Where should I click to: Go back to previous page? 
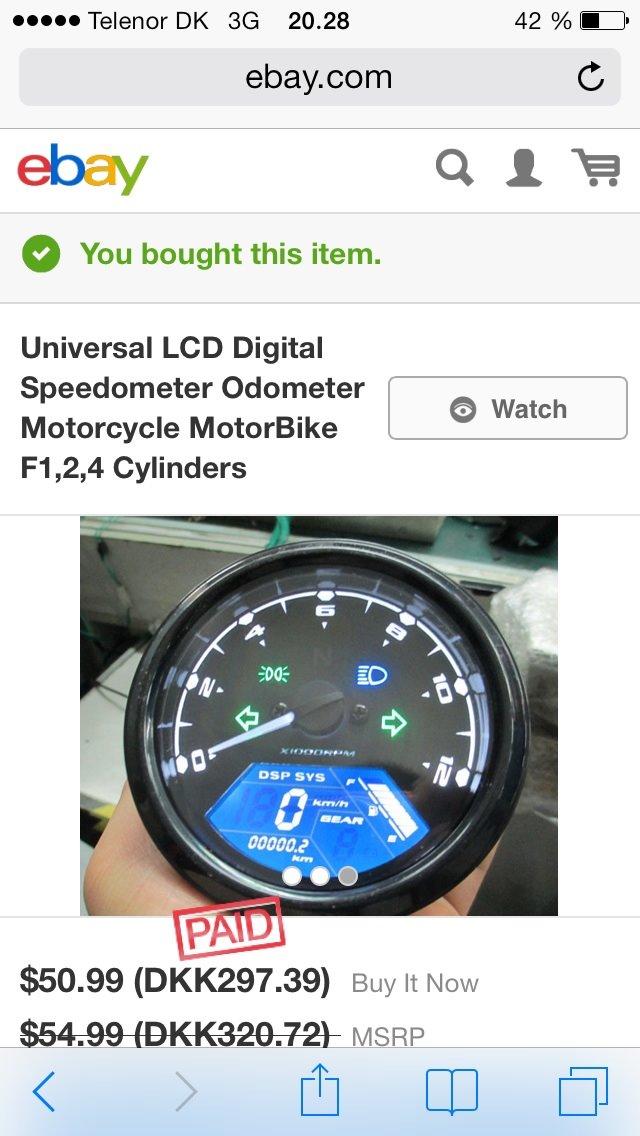pyautogui.click(x=44, y=1091)
